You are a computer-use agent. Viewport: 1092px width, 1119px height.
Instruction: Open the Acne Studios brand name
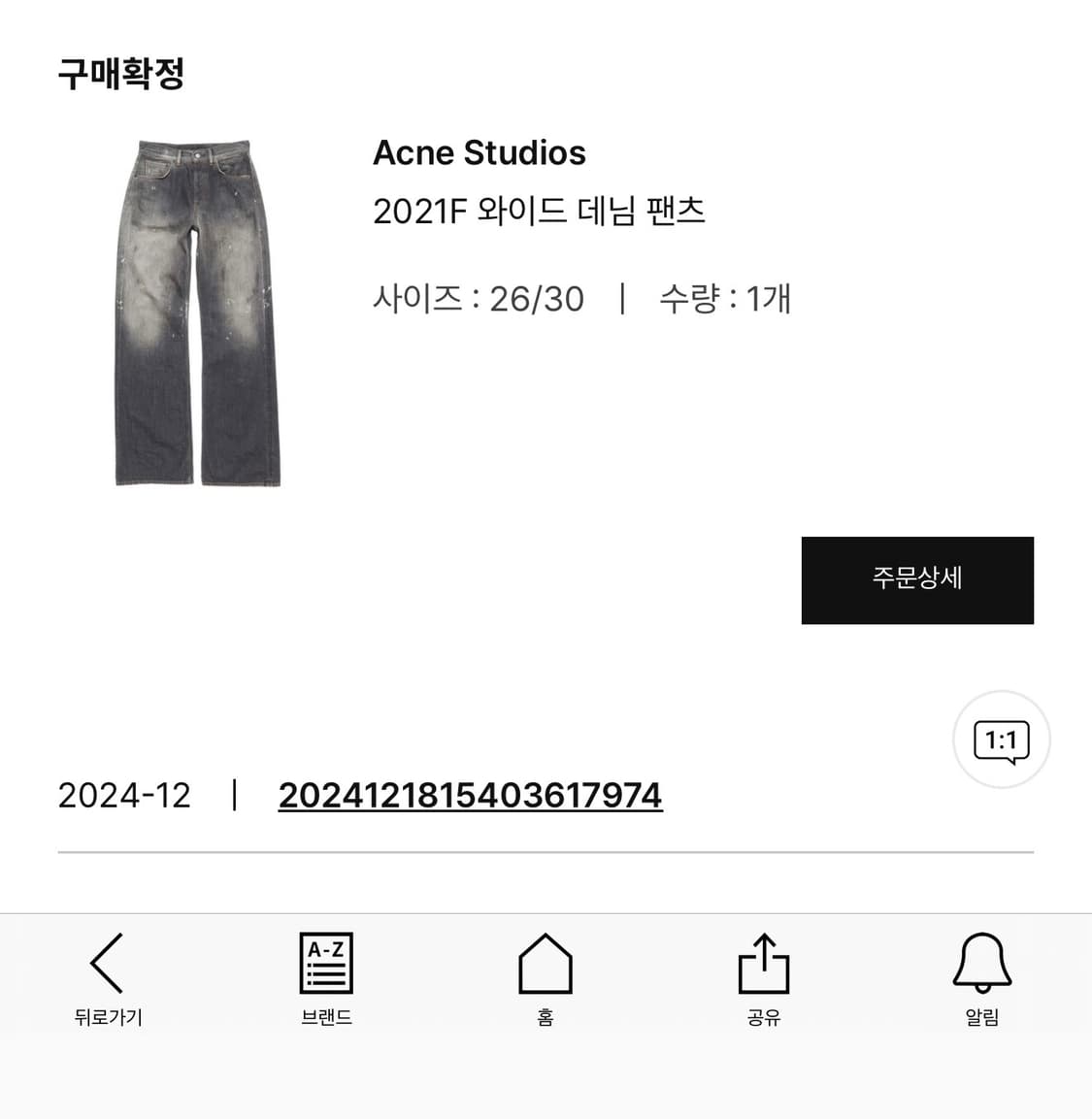(480, 152)
